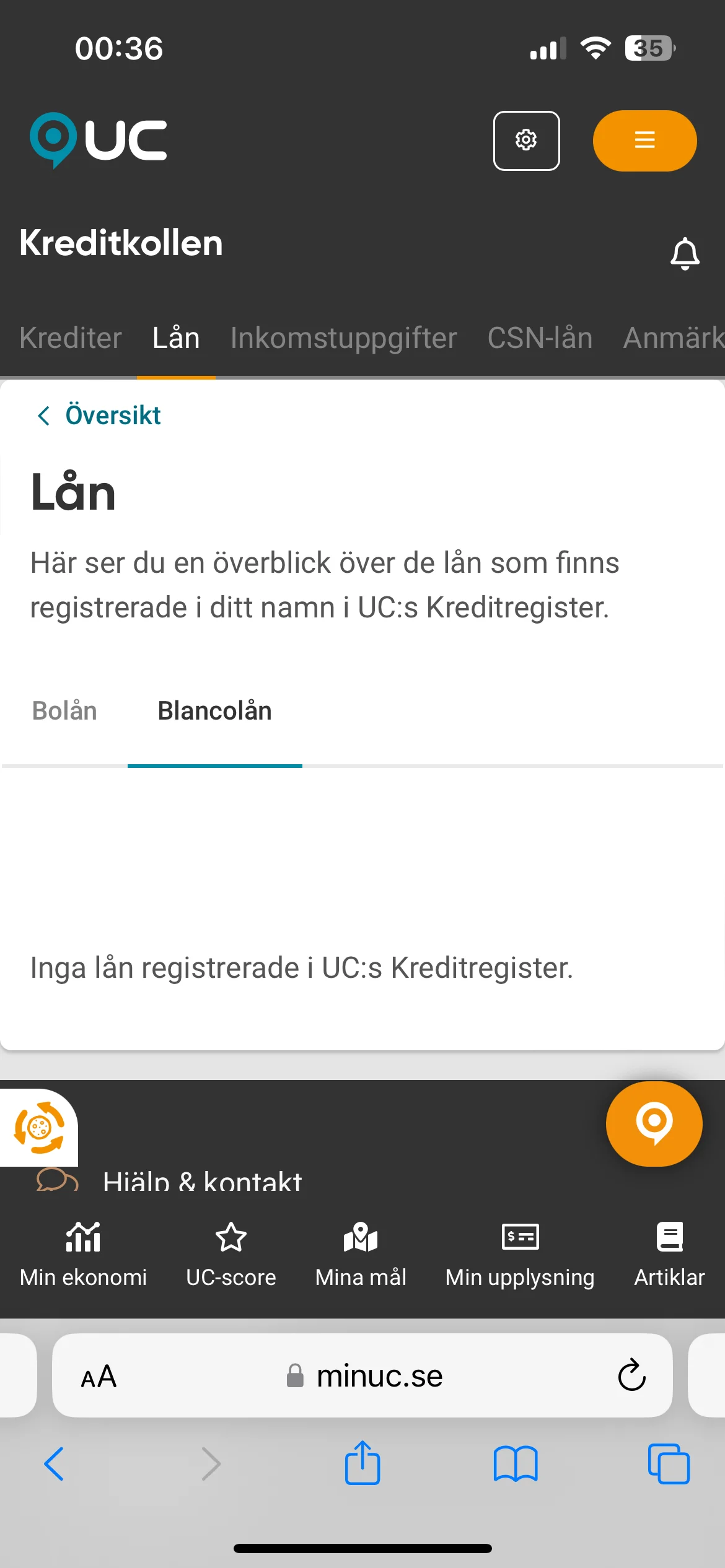The width and height of the screenshot is (725, 1568).
Task: Tap the orange floating UC button
Action: [x=654, y=1123]
